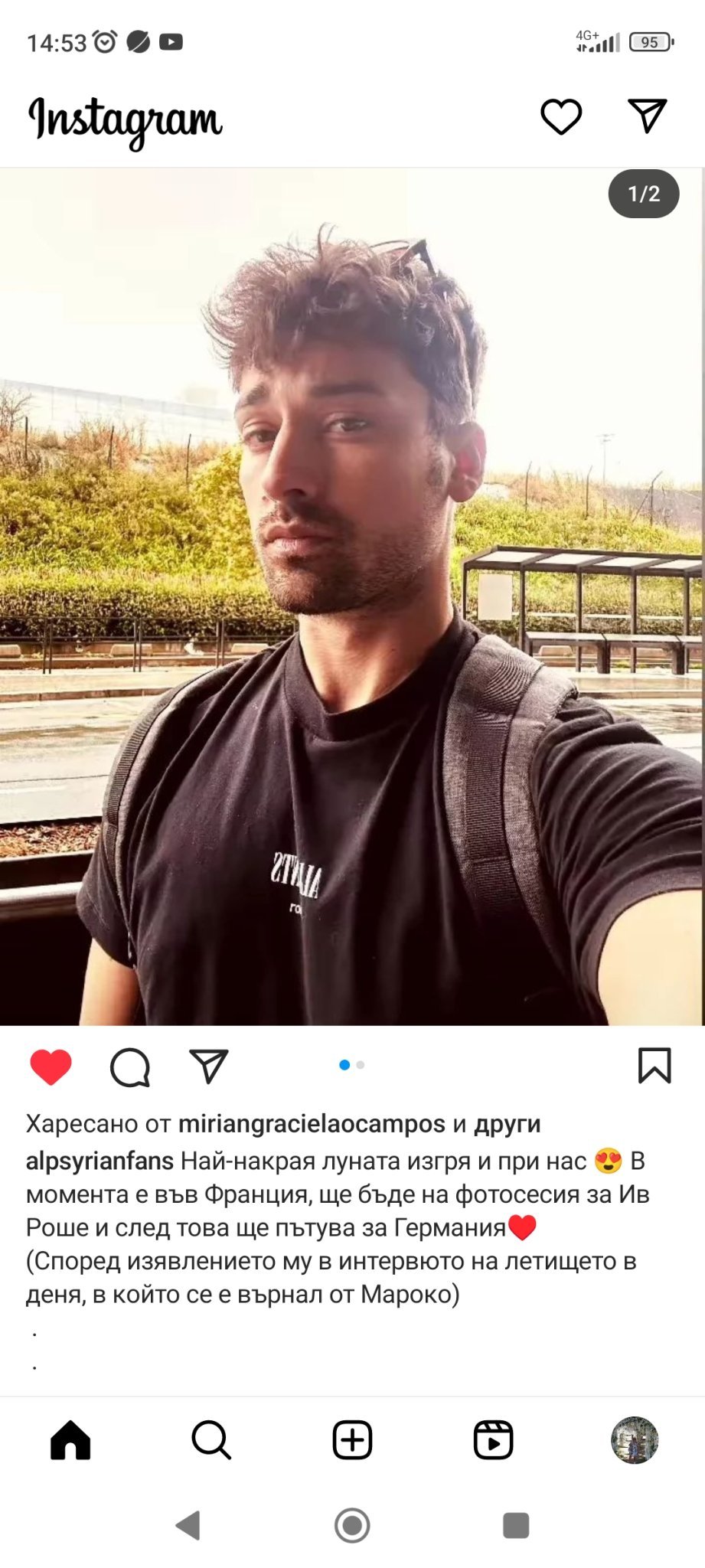Switch to the Search tab
Image resolution: width=705 pixels, height=1568 pixels.
tap(211, 1440)
